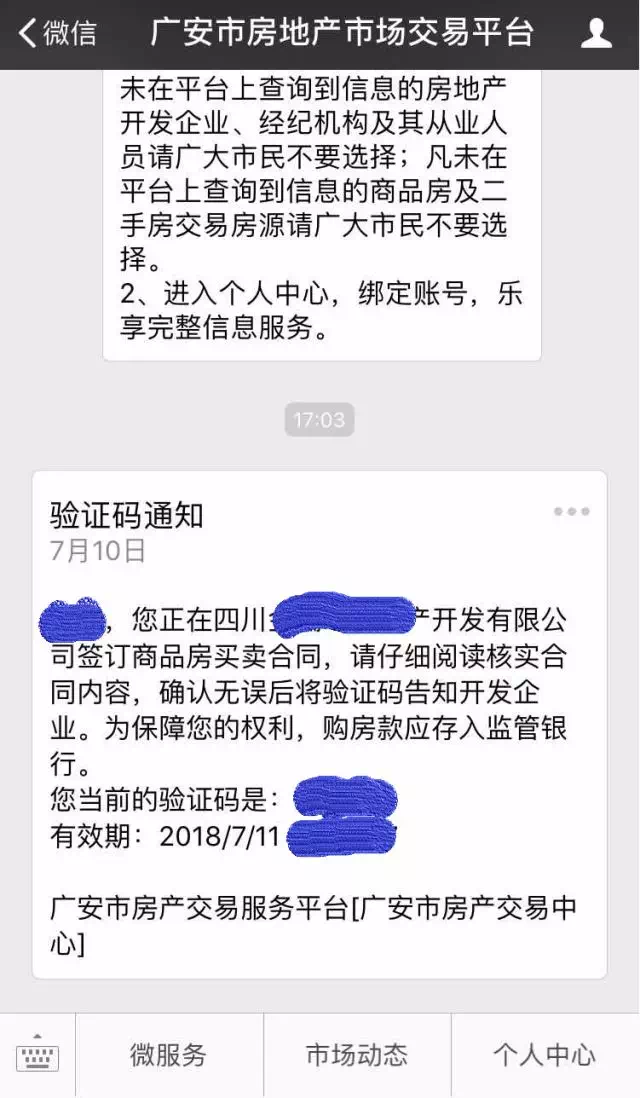Open the three-dot menu on 验证码通知 card
Viewport: 640px width, 1098px height.
pyautogui.click(x=571, y=512)
